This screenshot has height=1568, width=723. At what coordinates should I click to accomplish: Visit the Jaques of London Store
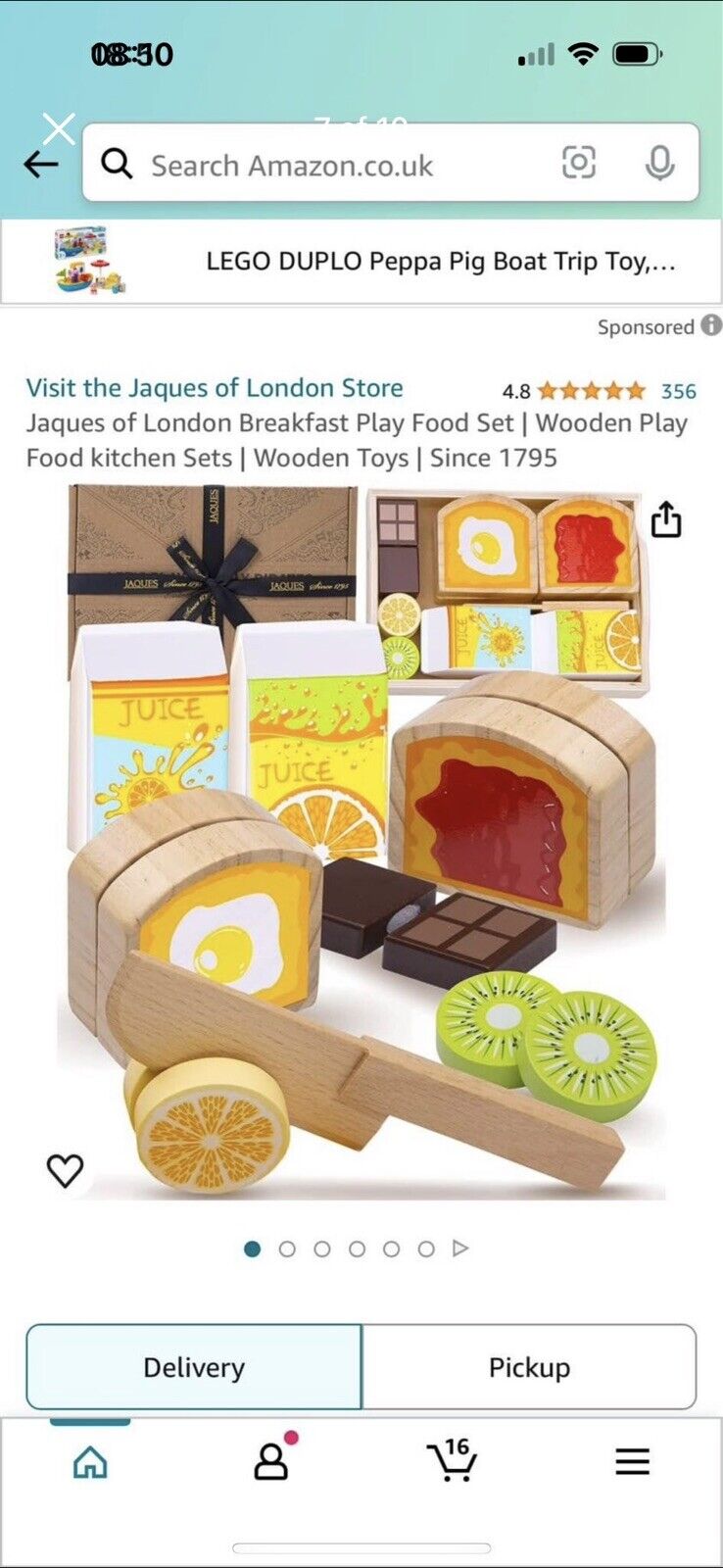215,388
